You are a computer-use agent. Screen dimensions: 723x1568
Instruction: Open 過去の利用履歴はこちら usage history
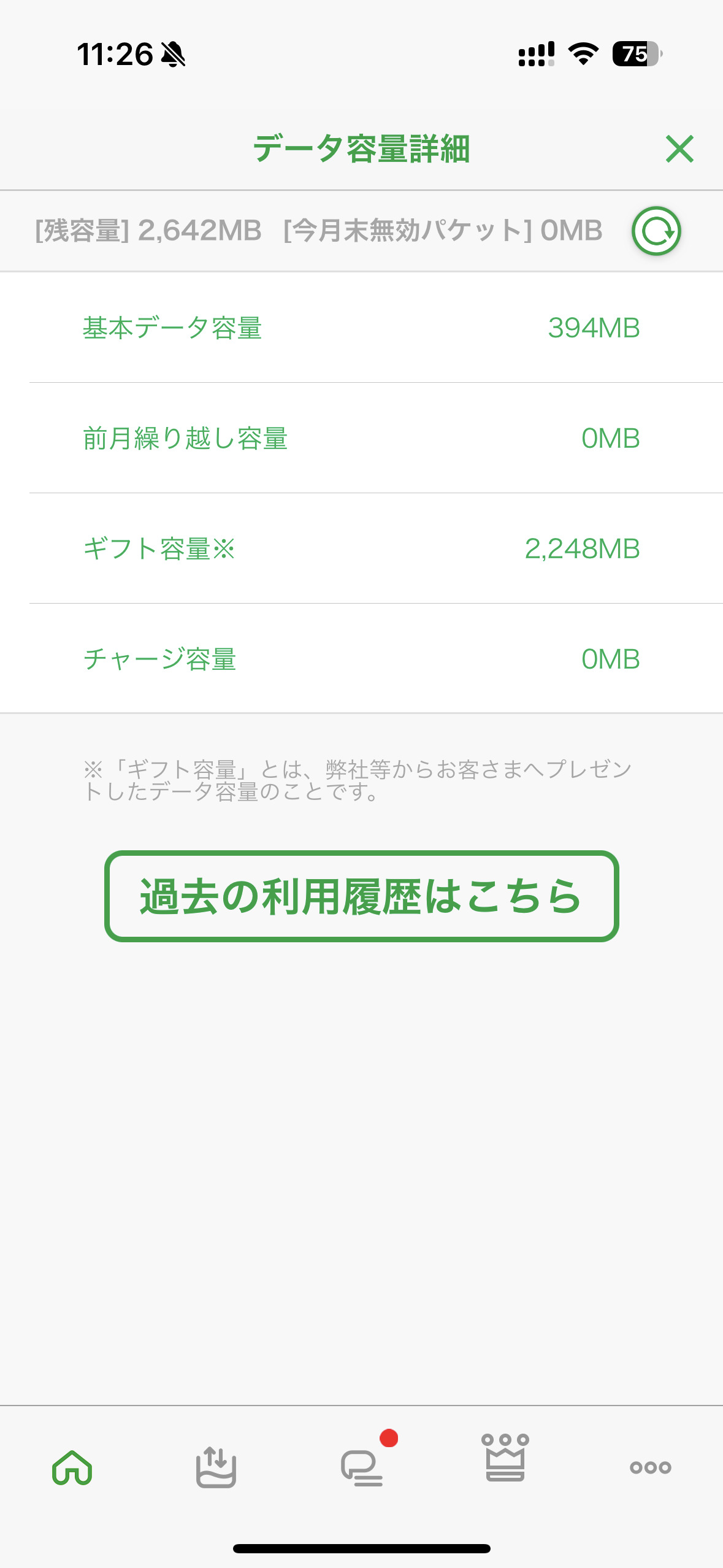[361, 896]
